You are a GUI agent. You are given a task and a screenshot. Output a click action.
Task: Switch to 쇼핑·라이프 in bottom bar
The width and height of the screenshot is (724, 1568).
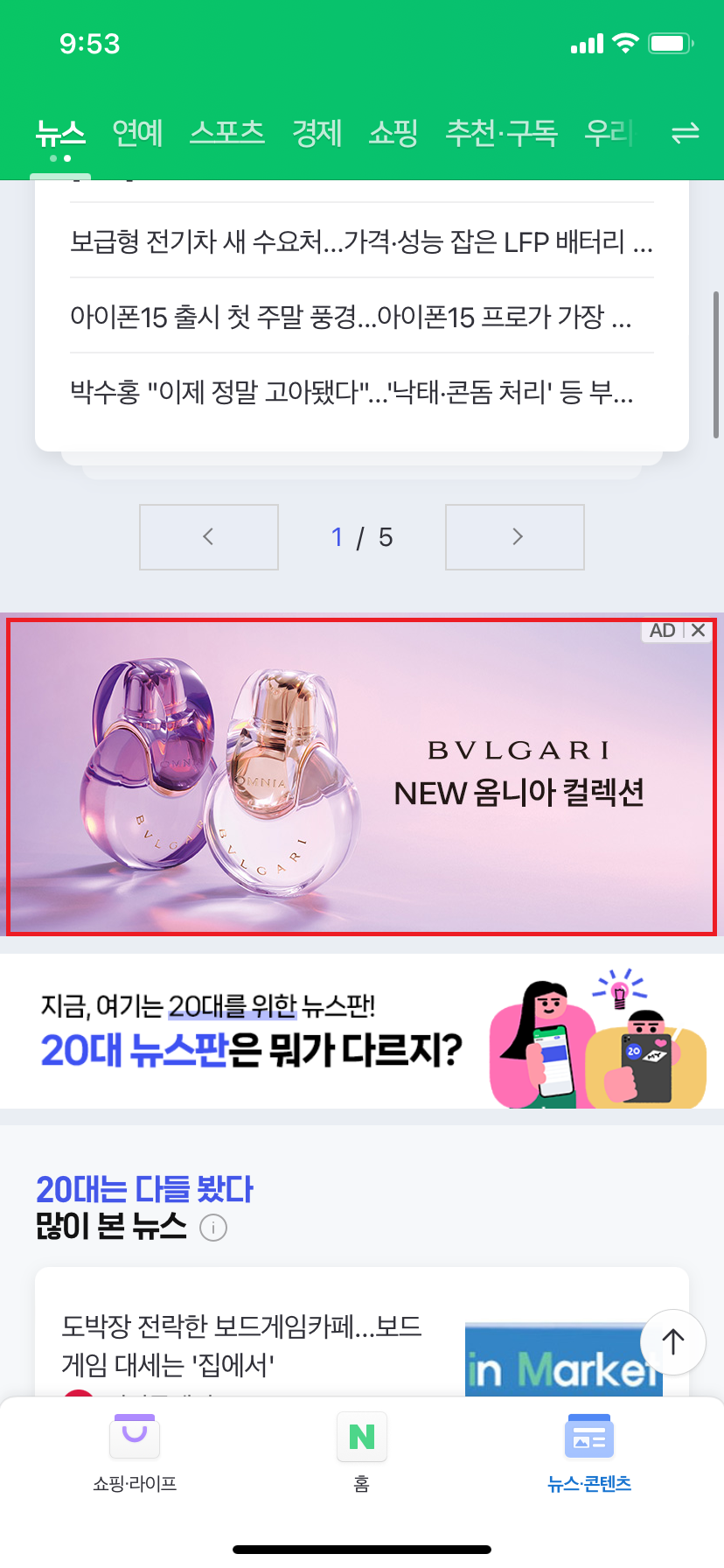135,1452
